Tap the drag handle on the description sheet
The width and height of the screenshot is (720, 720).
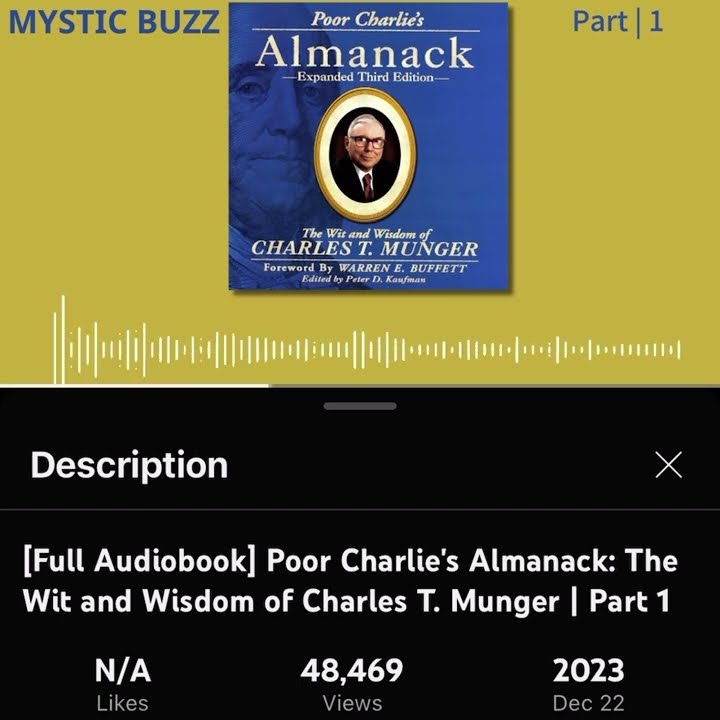click(360, 406)
